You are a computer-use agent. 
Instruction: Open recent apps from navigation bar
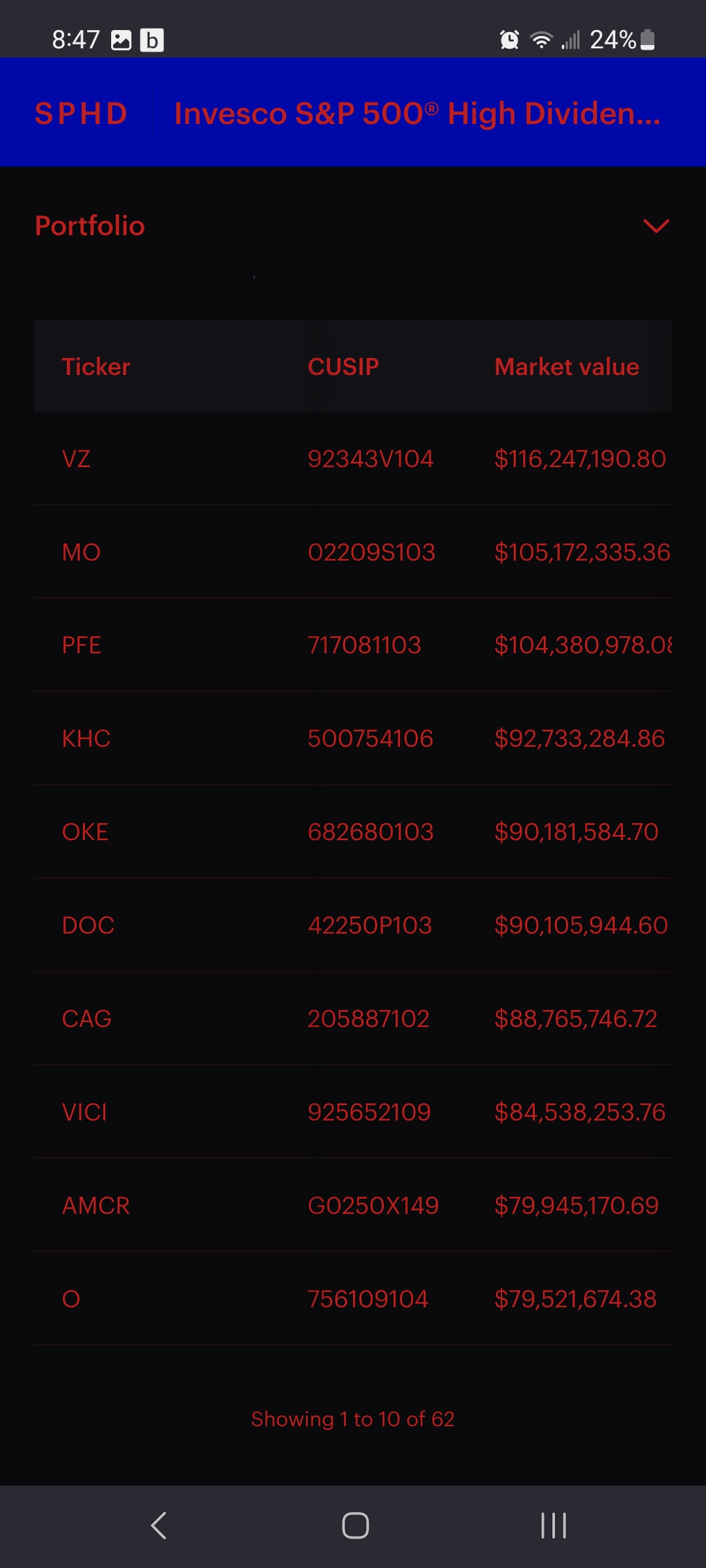click(553, 1526)
